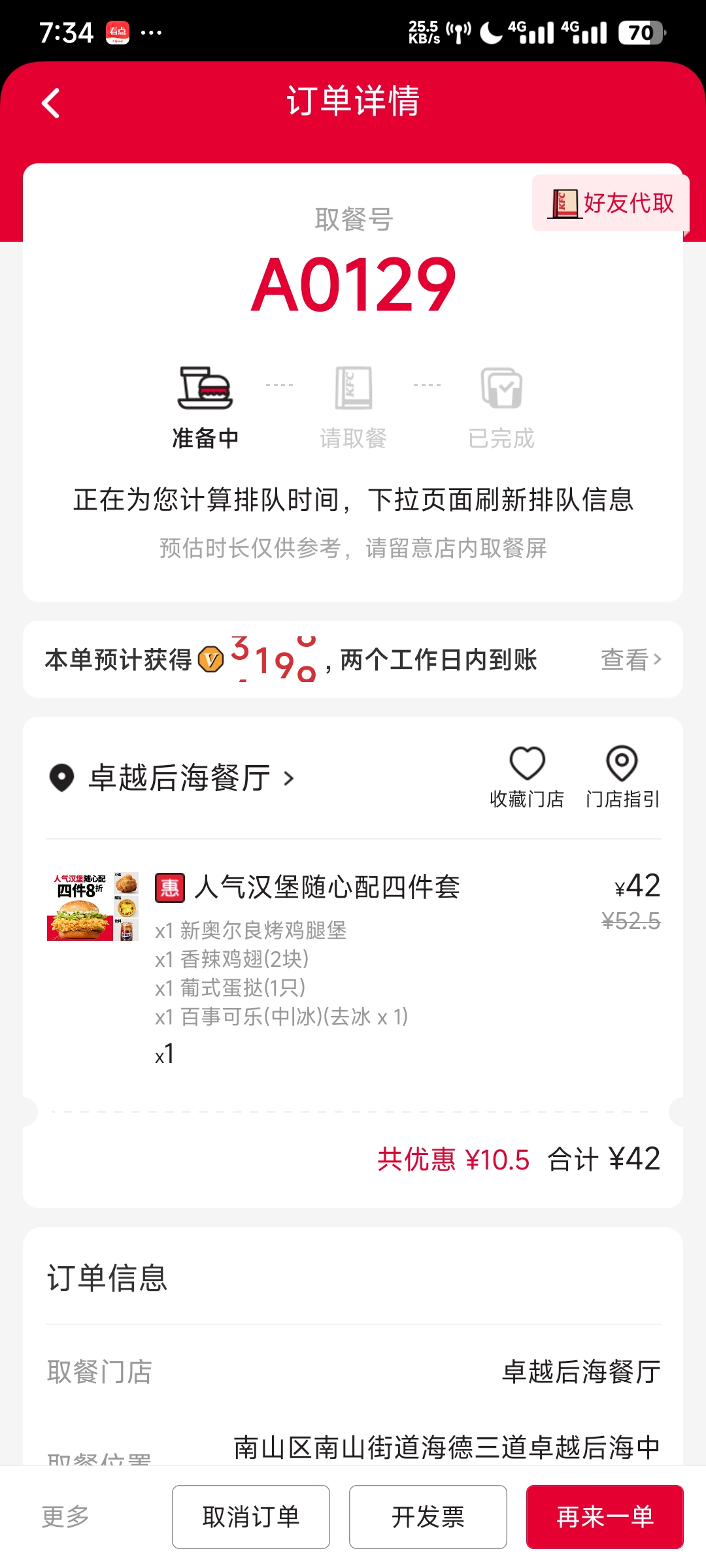This screenshot has height=1568, width=706.
Task: View the estimated V金 reward details via 查看
Action: (630, 659)
